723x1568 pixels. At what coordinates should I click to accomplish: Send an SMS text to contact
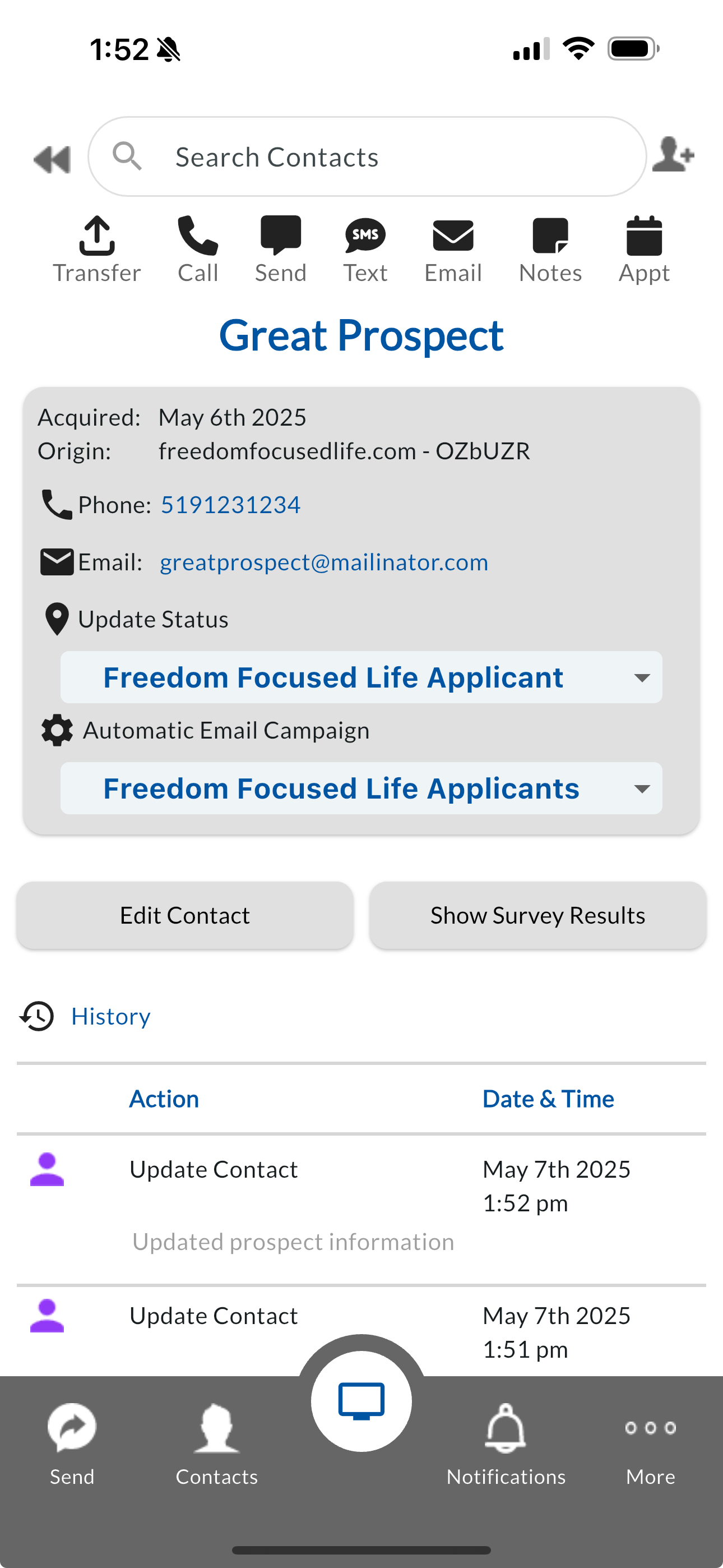point(365,250)
